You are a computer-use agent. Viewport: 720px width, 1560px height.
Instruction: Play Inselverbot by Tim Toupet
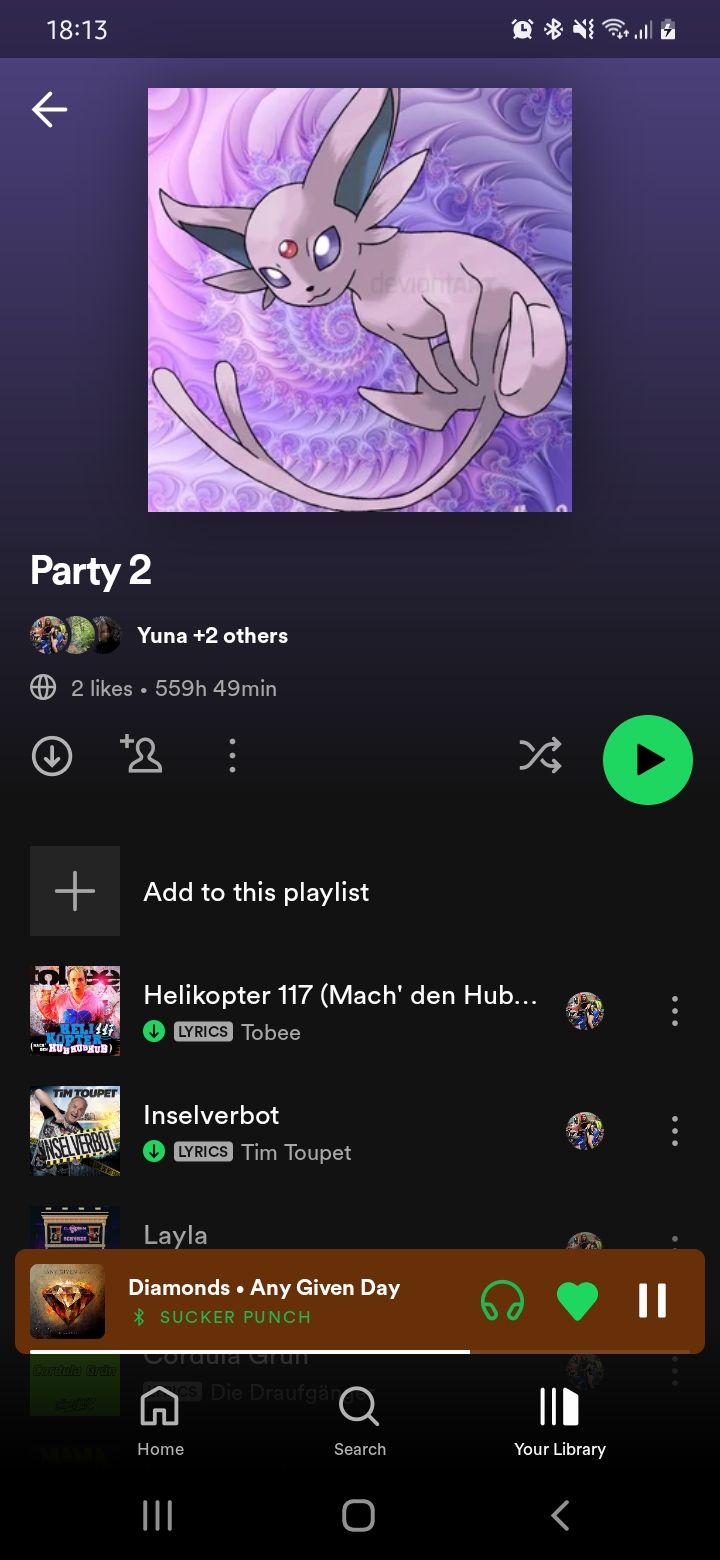click(300, 1131)
